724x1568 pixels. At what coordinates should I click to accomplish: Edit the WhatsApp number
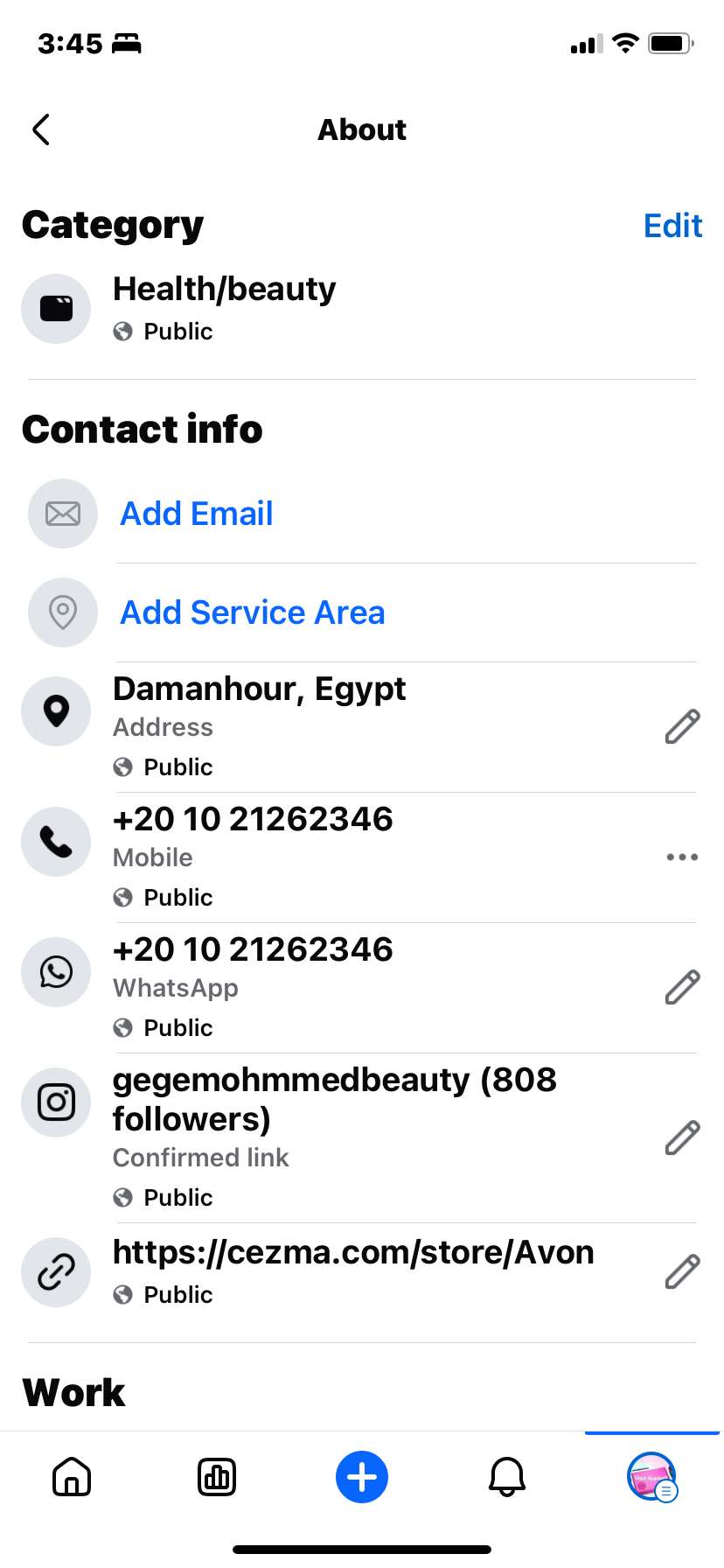click(x=682, y=987)
